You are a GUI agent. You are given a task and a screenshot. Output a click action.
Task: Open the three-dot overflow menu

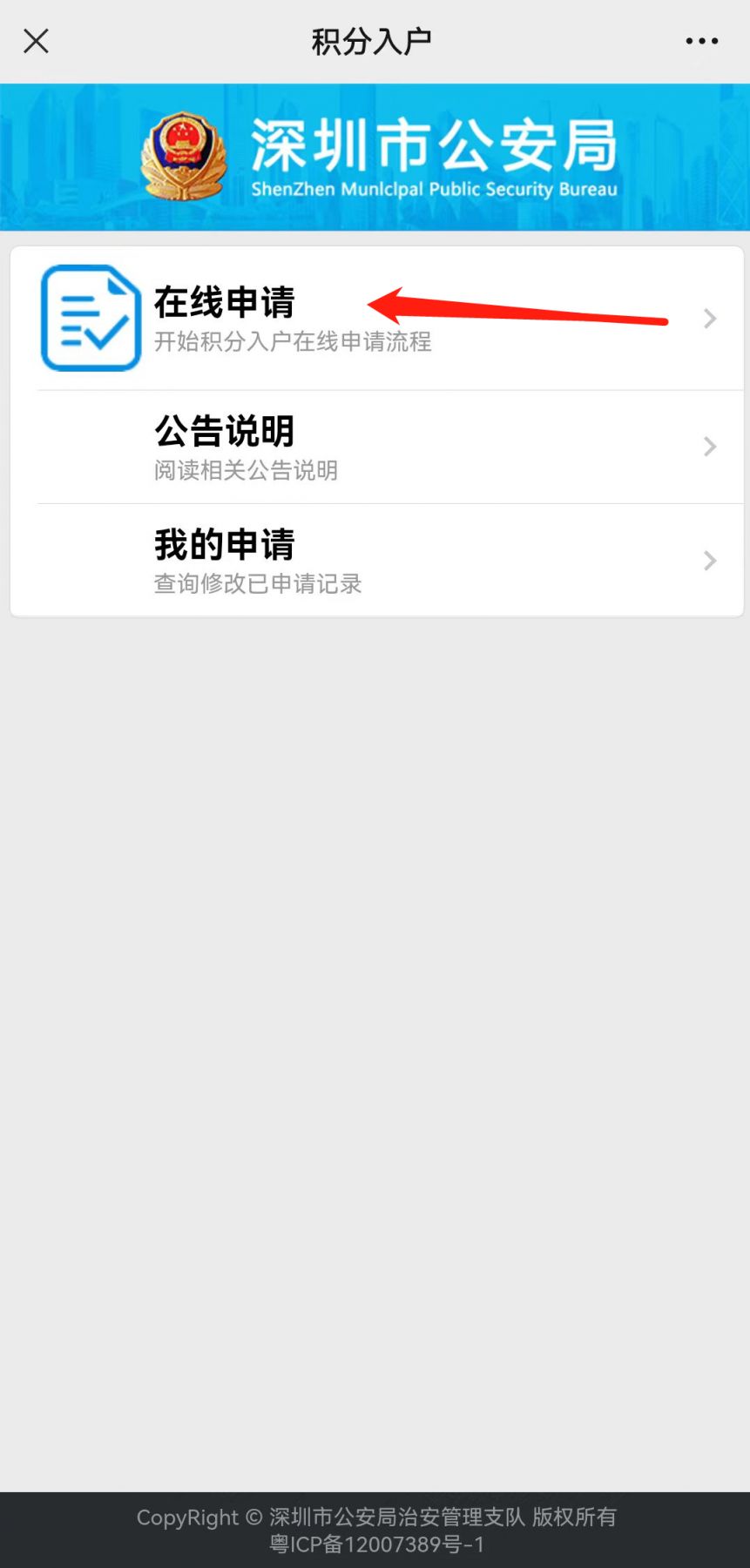point(701,41)
